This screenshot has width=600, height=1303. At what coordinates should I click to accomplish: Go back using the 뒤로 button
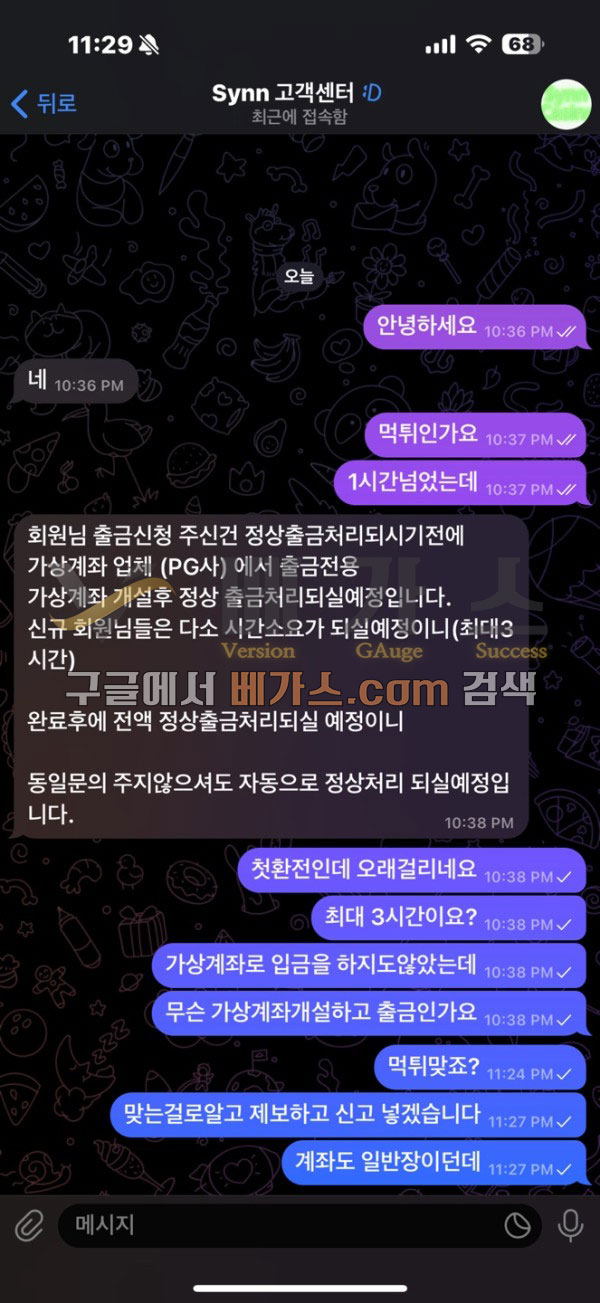(x=44, y=102)
